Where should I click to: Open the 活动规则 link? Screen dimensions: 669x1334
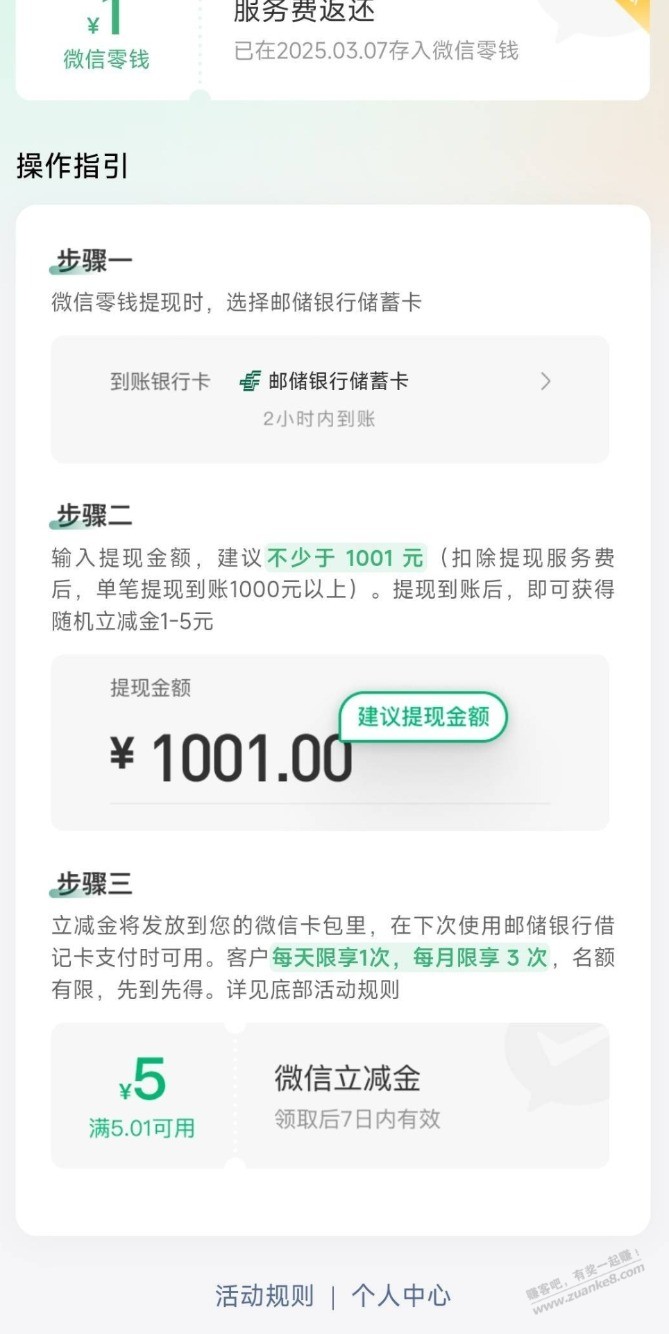[264, 1296]
